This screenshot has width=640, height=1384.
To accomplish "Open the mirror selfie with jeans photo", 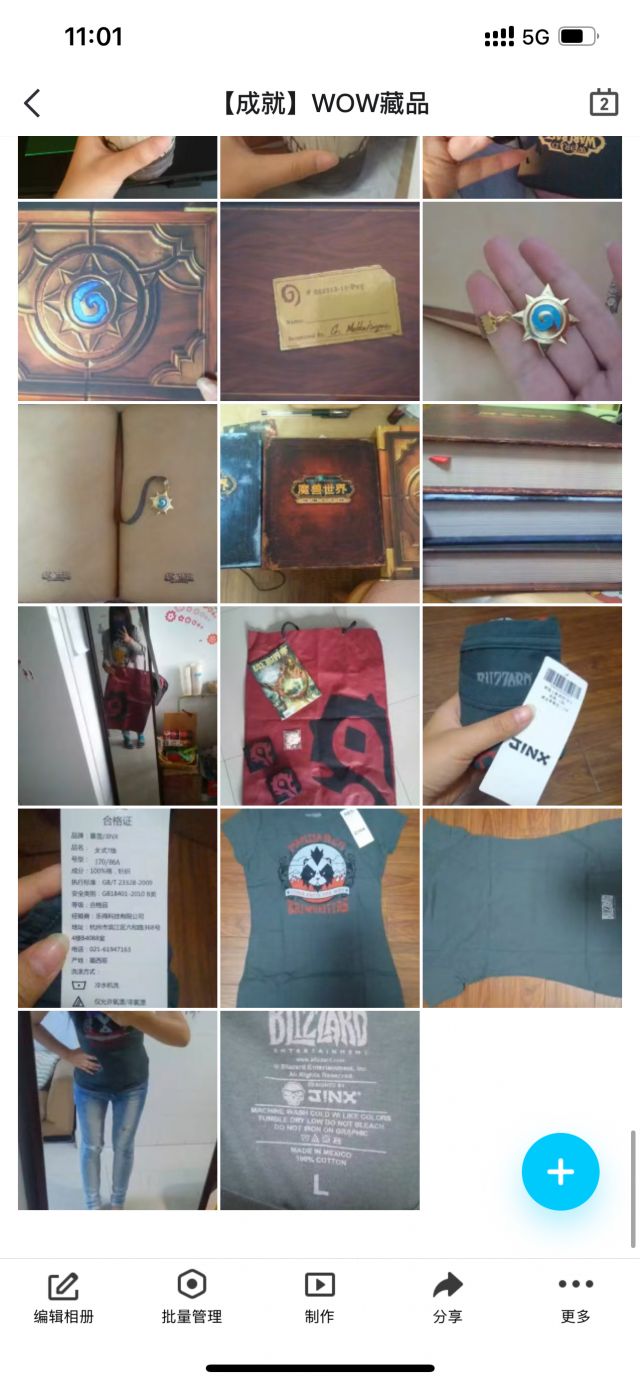I will 117,1109.
